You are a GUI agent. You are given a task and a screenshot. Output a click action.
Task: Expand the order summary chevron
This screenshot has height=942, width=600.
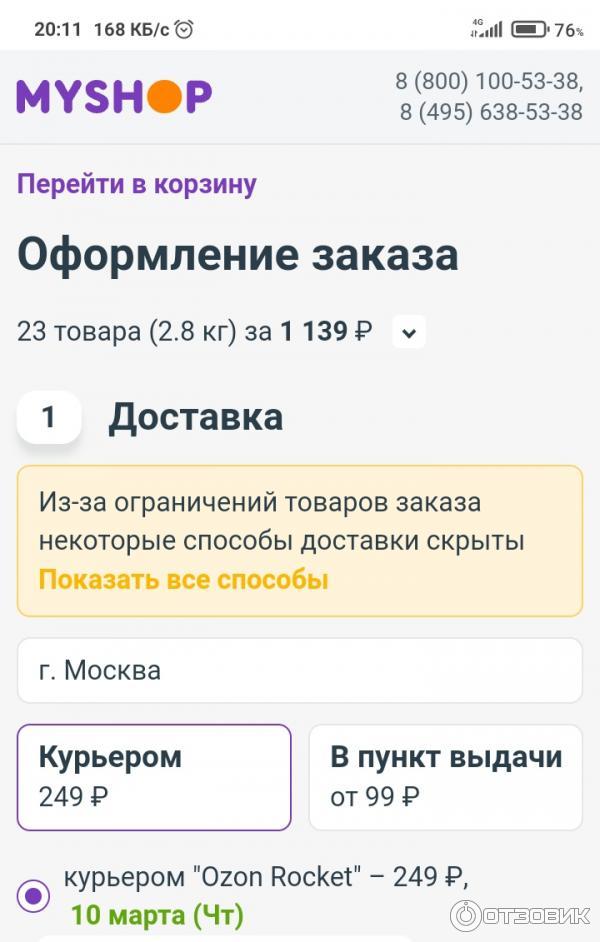point(408,332)
